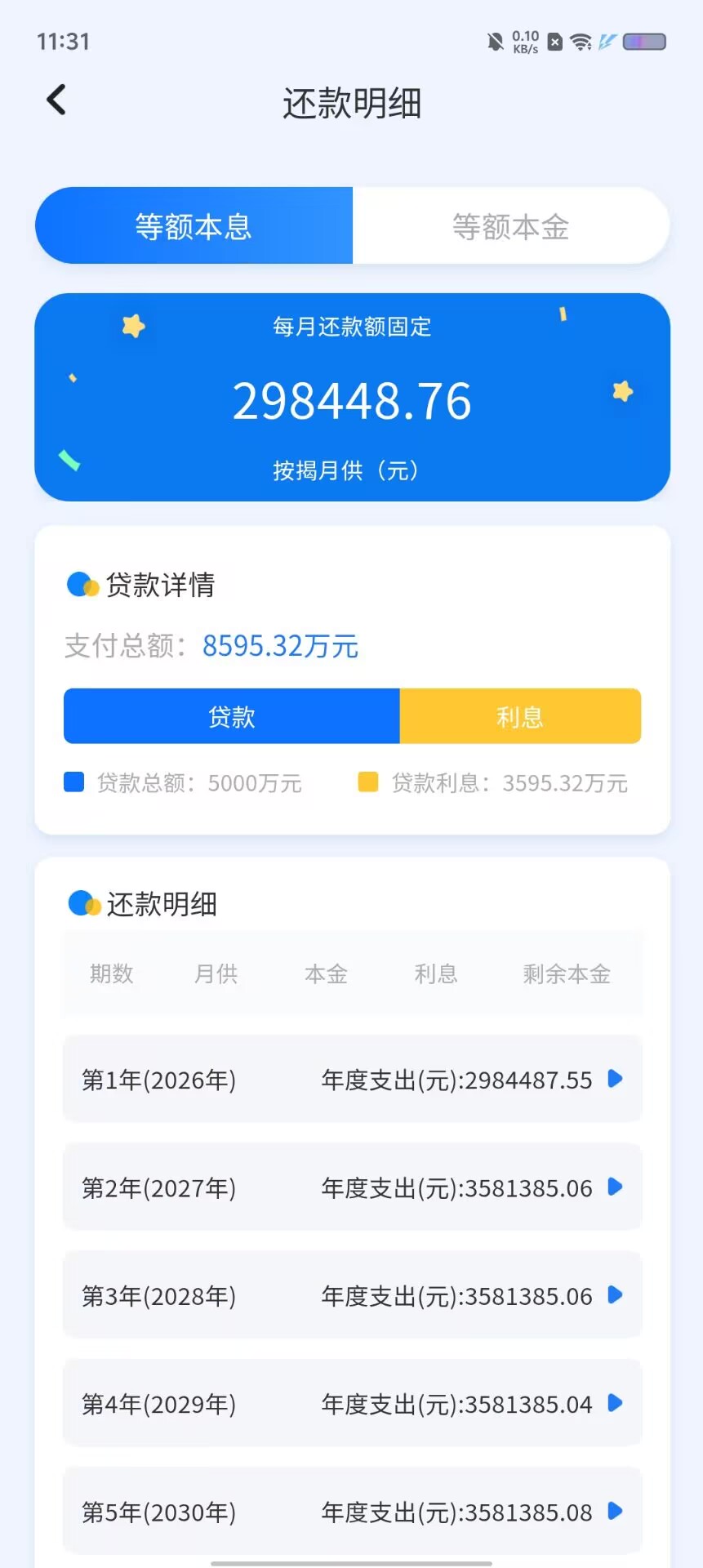Expand the 第5年(2030年) repayment row
The width and height of the screenshot is (703, 1568).
[615, 1511]
